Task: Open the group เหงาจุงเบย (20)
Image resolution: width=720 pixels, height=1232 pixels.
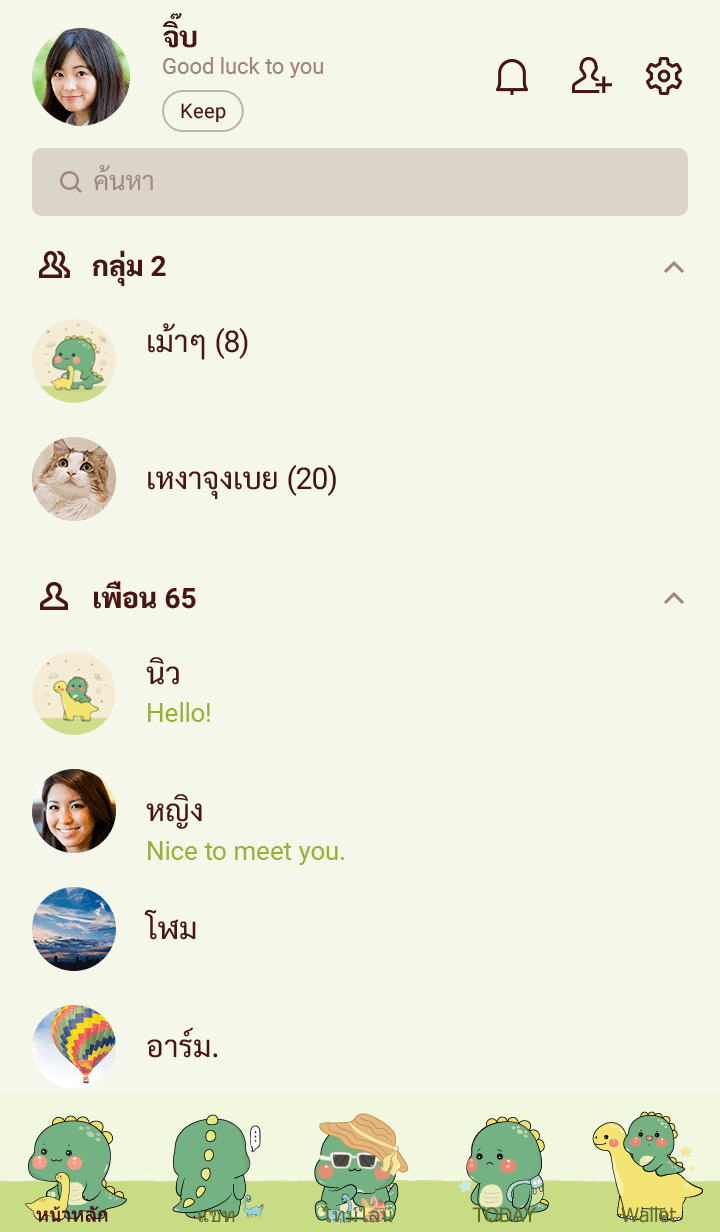Action: pos(241,480)
